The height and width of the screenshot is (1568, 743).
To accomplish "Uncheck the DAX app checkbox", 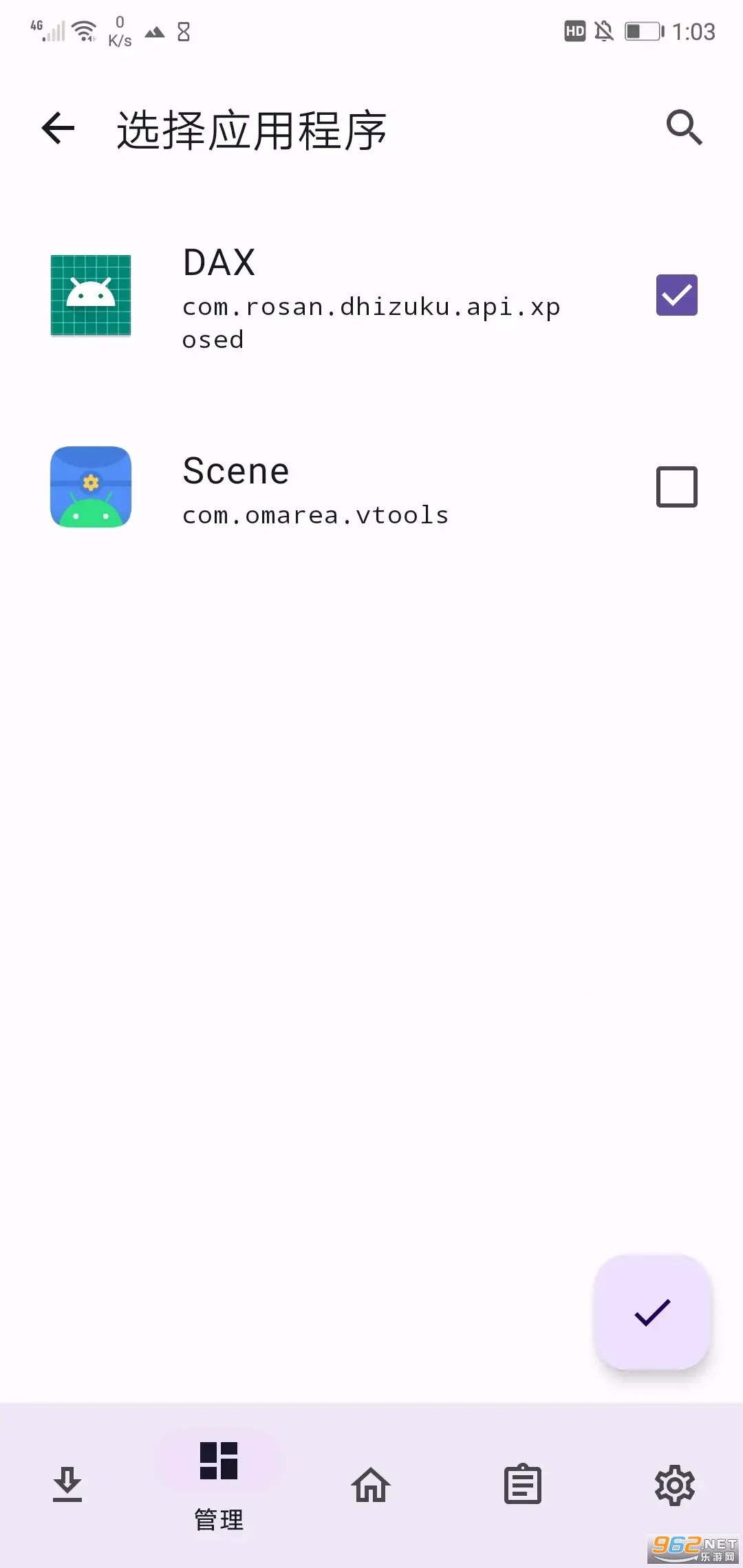I will pos(676,295).
